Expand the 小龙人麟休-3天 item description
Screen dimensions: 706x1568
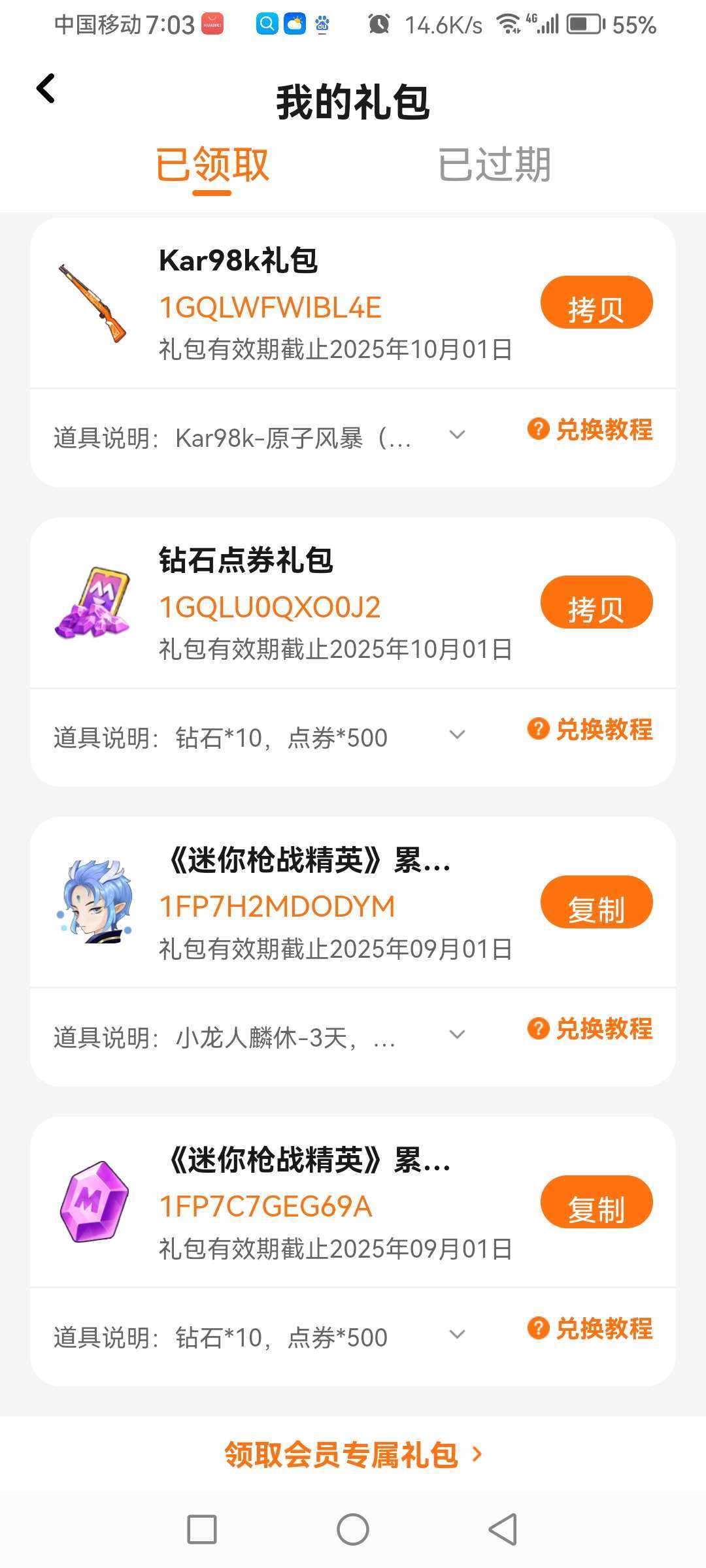pyautogui.click(x=458, y=1035)
